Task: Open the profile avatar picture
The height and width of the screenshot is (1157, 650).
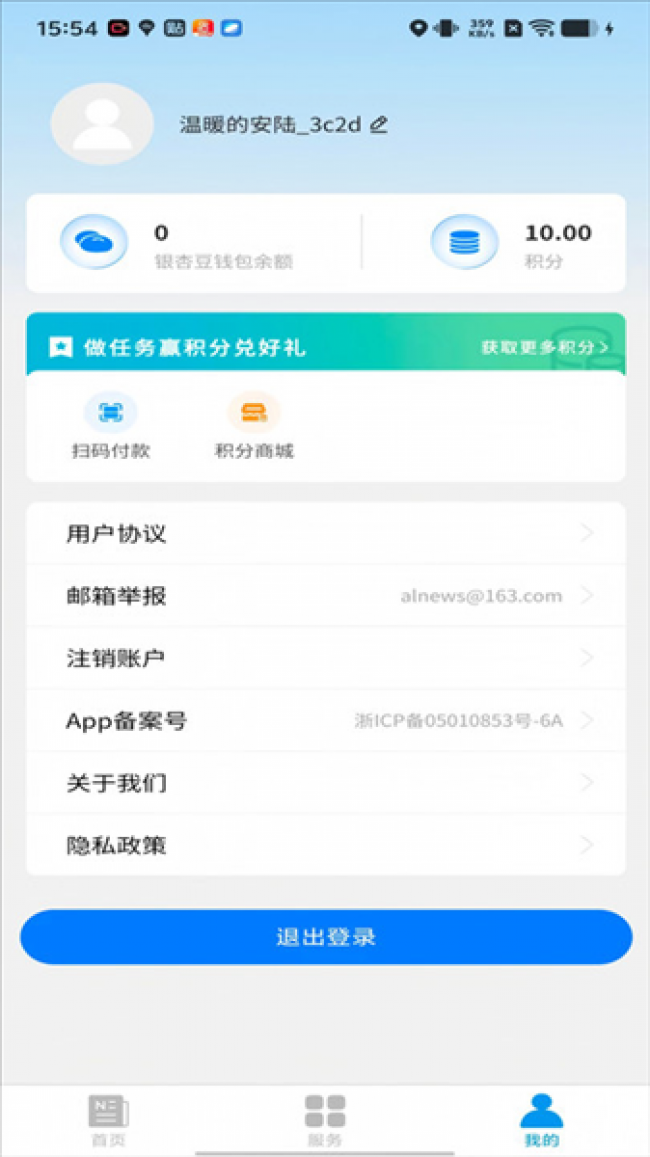Action: click(102, 124)
